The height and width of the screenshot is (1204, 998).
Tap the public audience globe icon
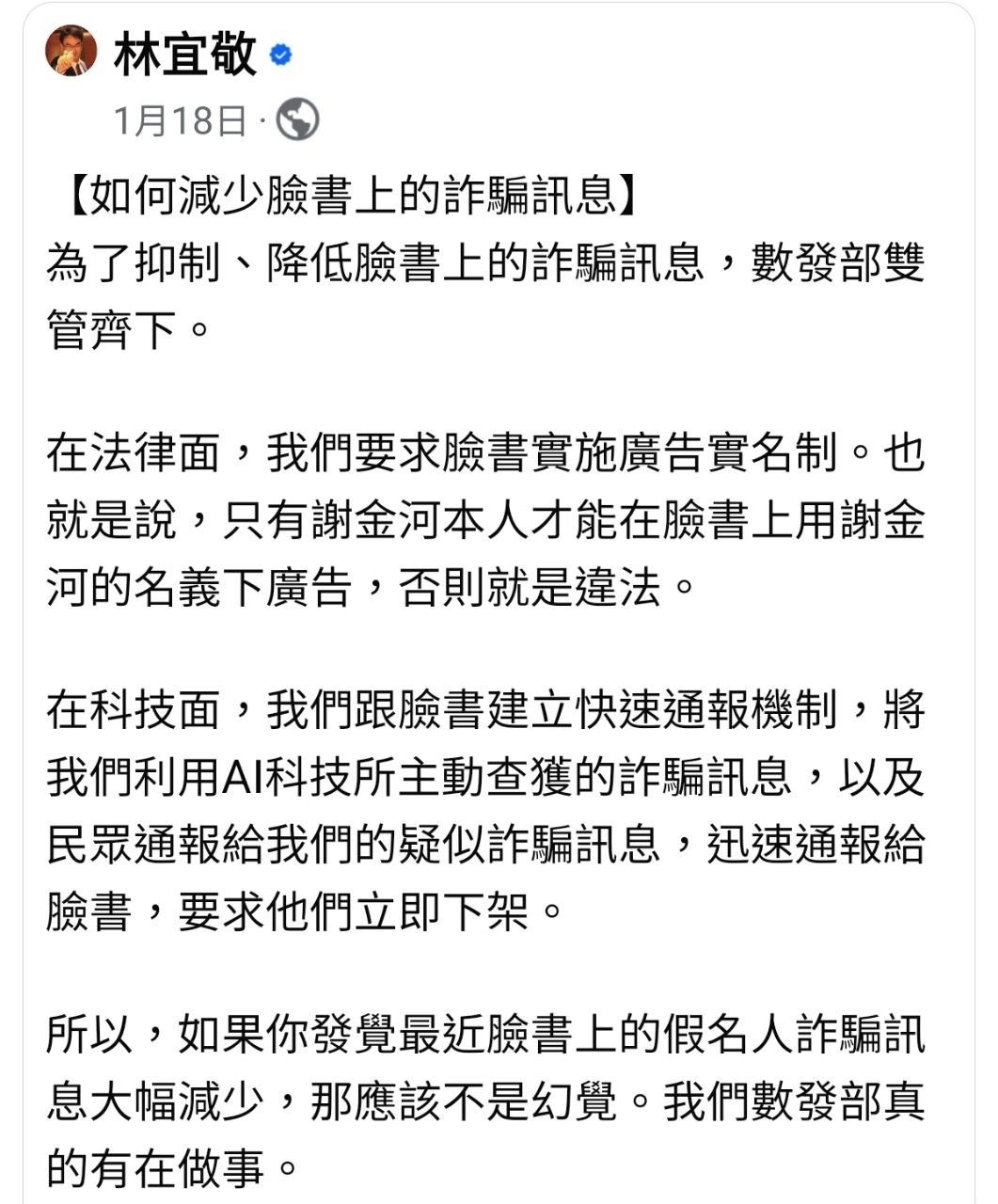297,119
